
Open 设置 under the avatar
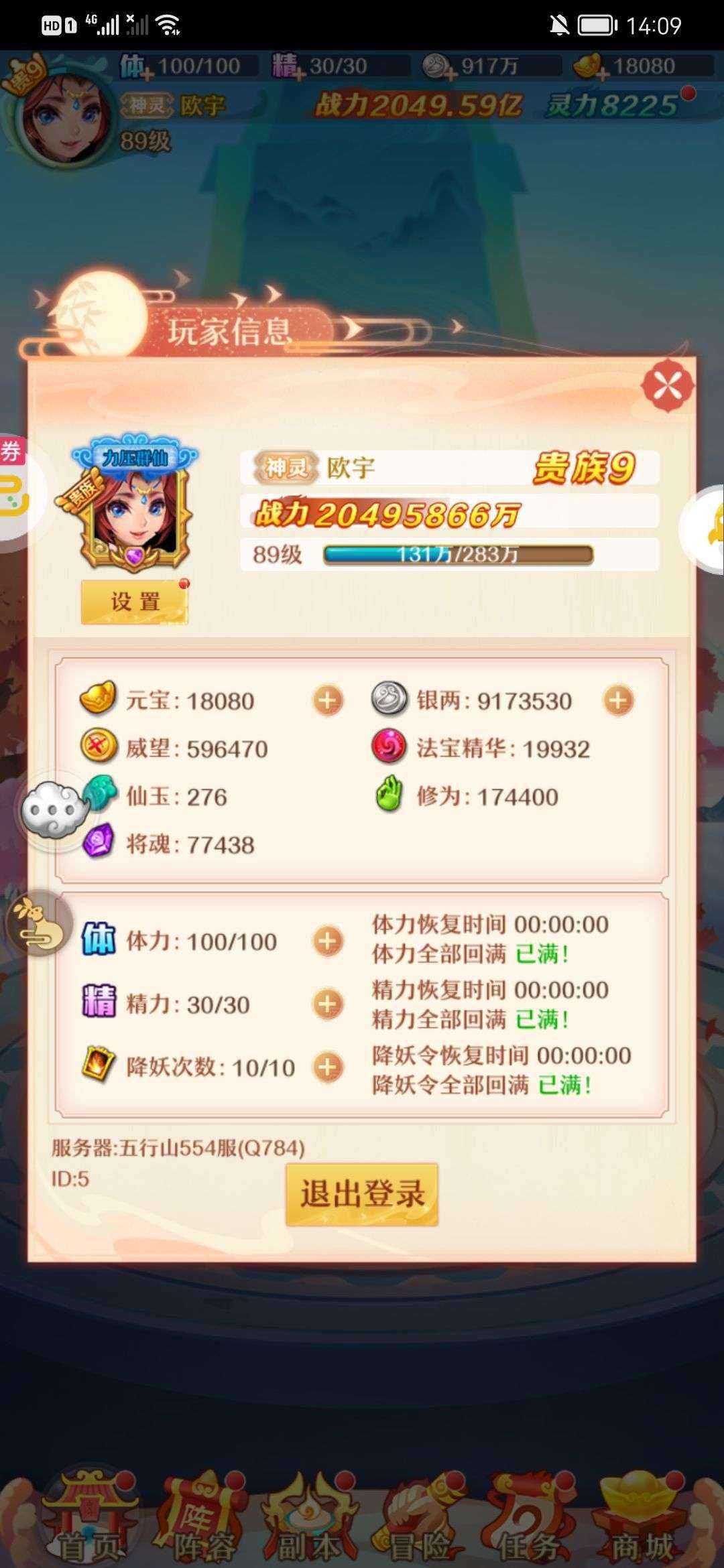click(135, 602)
